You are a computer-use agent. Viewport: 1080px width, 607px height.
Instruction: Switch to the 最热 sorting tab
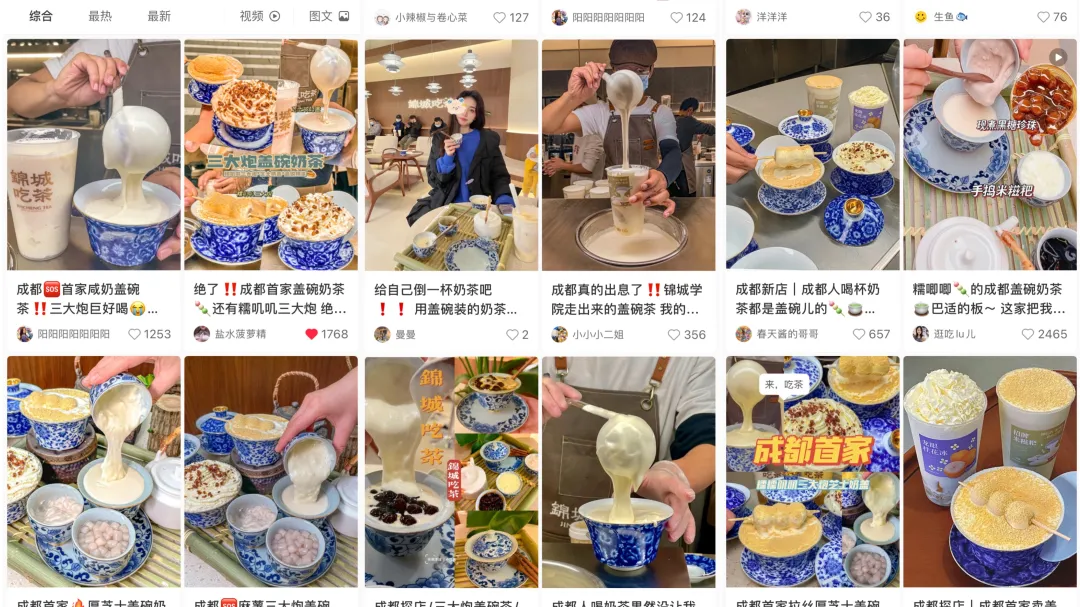(x=100, y=16)
